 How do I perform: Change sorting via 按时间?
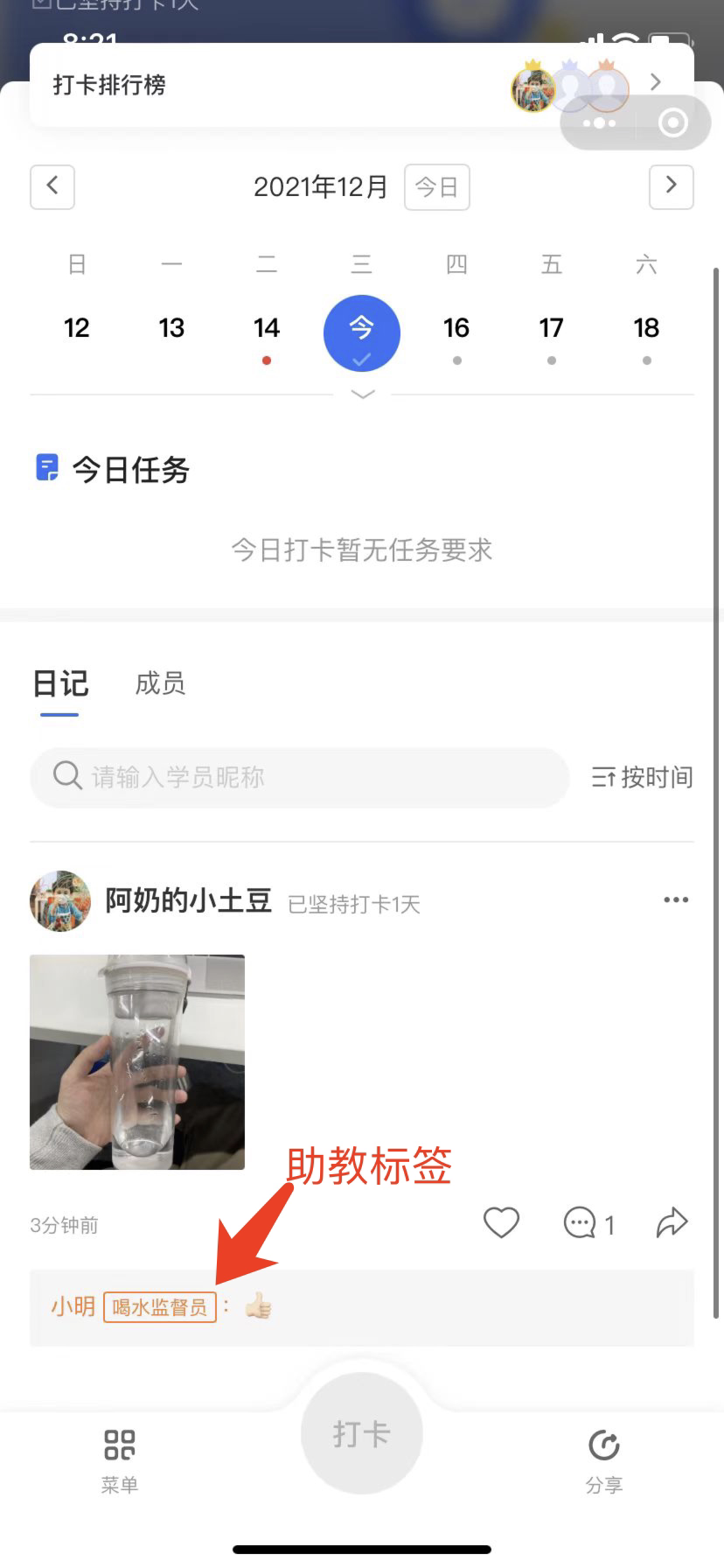coord(642,777)
